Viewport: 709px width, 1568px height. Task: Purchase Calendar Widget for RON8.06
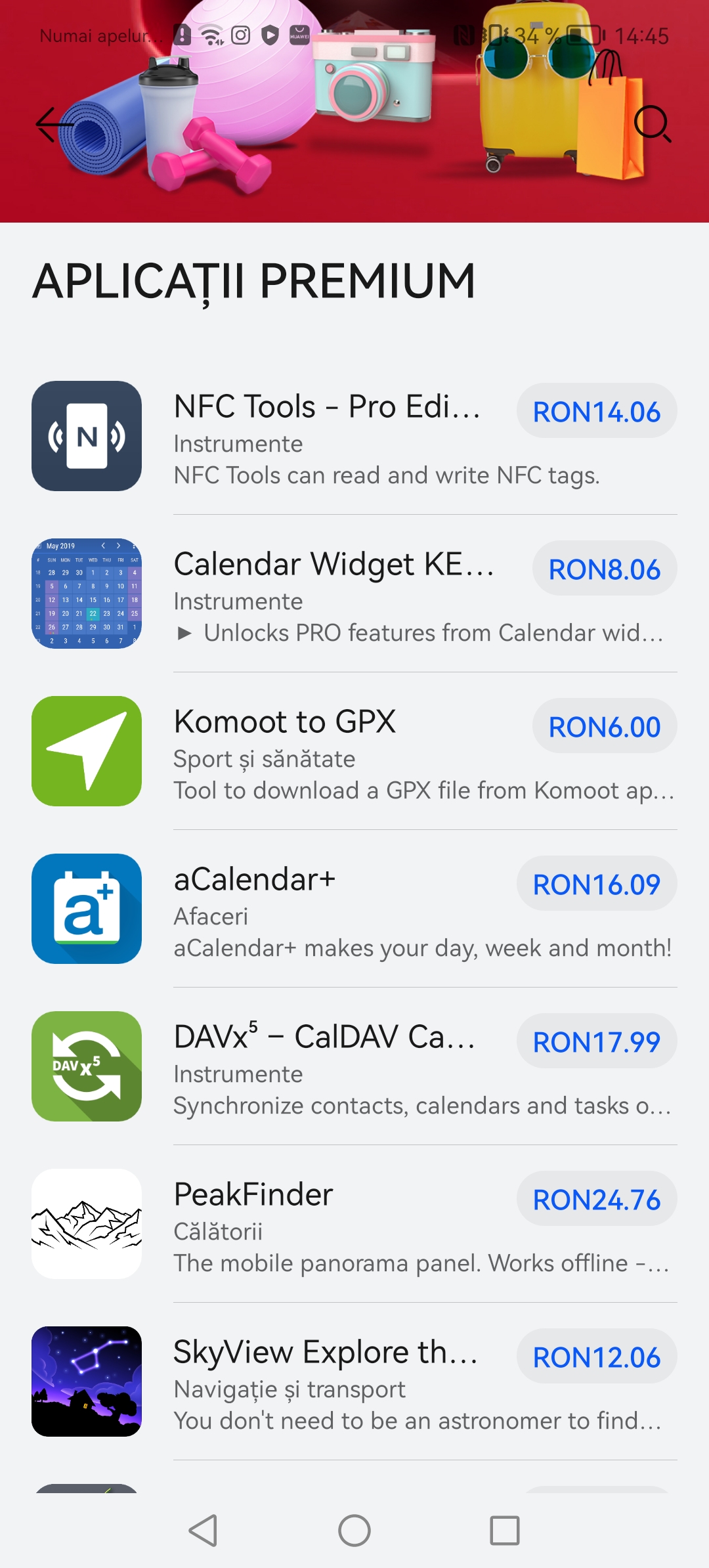604,569
